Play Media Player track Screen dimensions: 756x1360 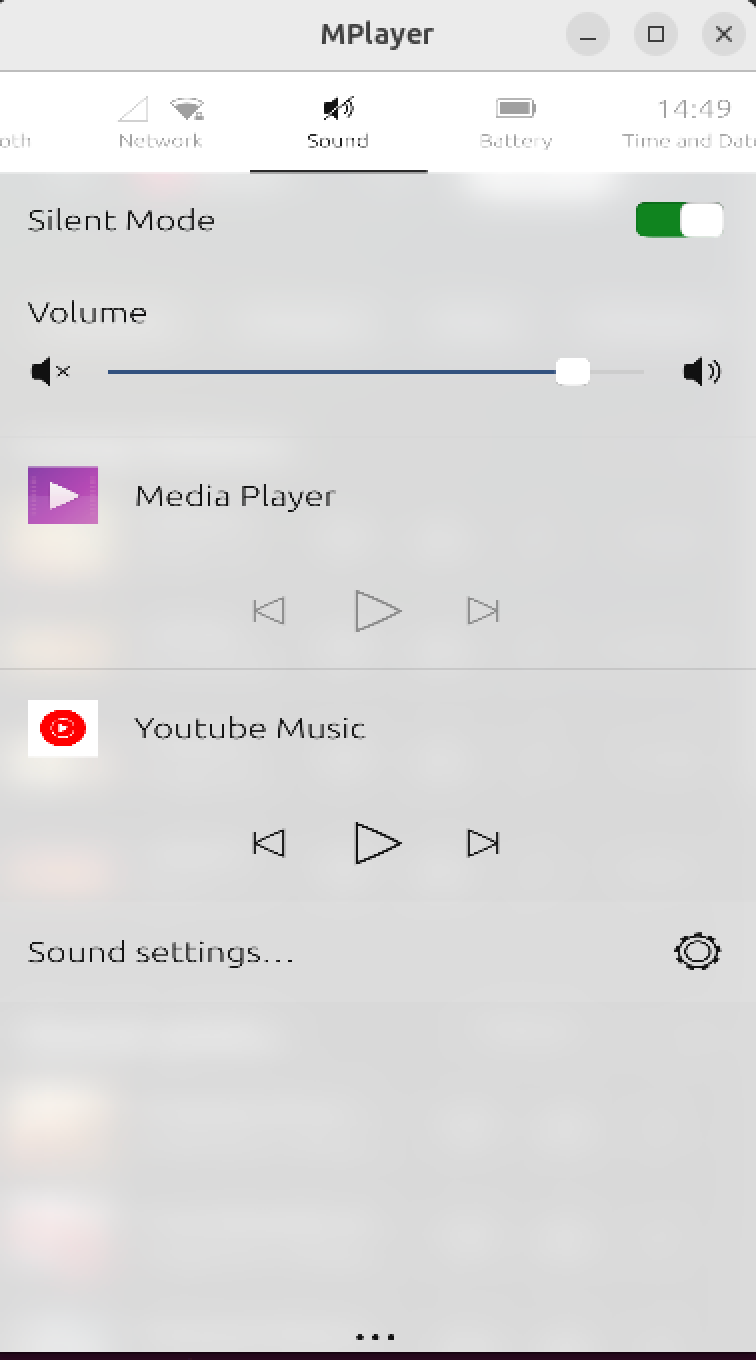[378, 610]
